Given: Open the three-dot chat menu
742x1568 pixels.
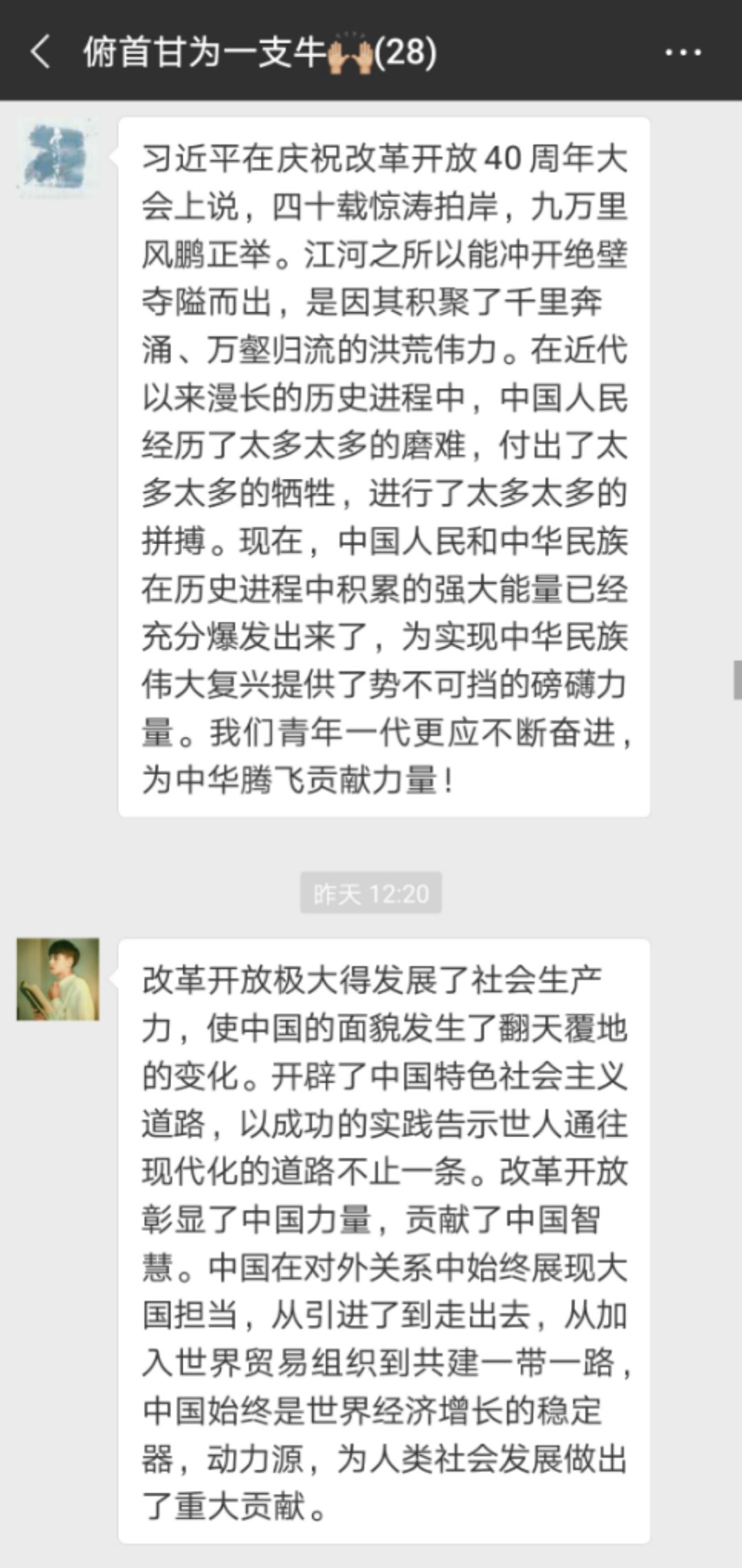Looking at the screenshot, I should pyautogui.click(x=683, y=52).
